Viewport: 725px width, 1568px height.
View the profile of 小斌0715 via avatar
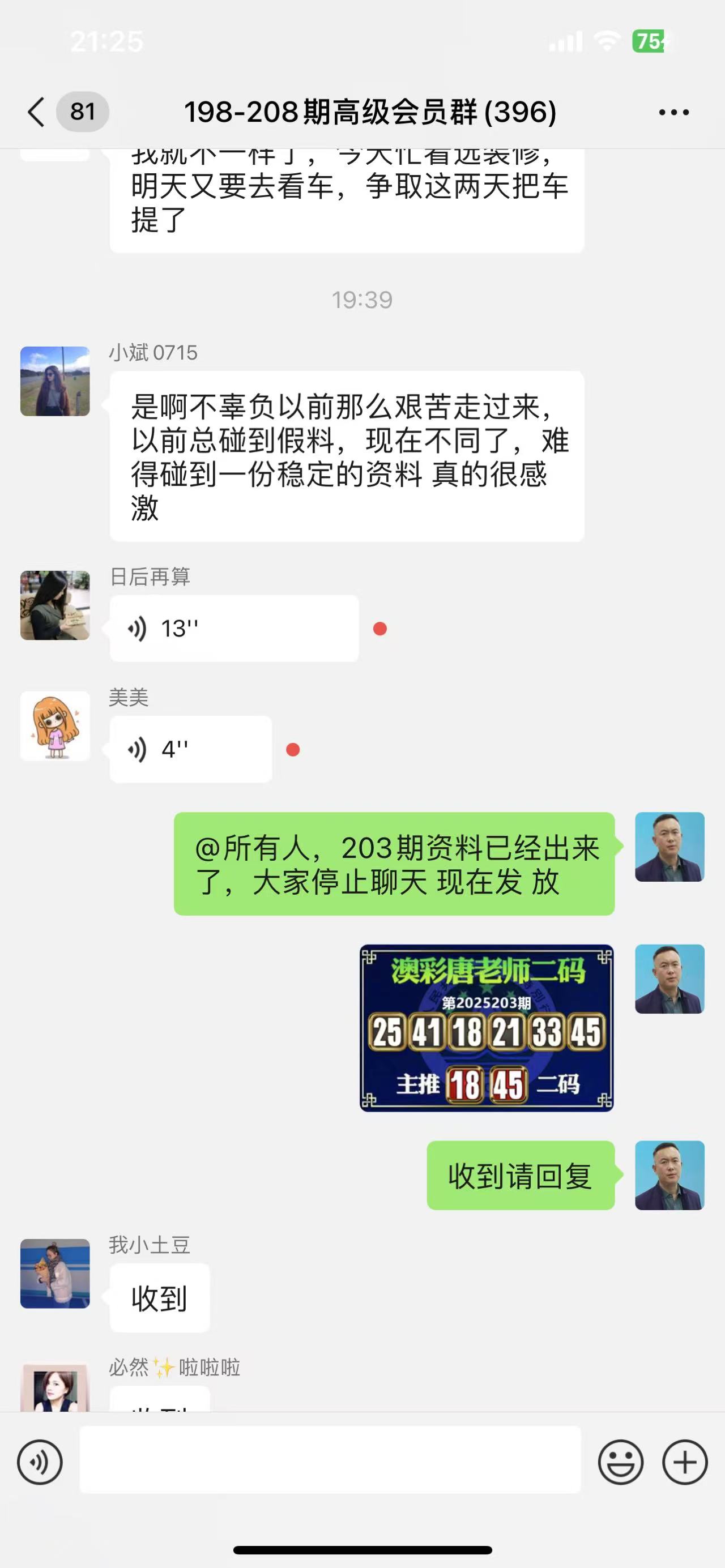(56, 381)
